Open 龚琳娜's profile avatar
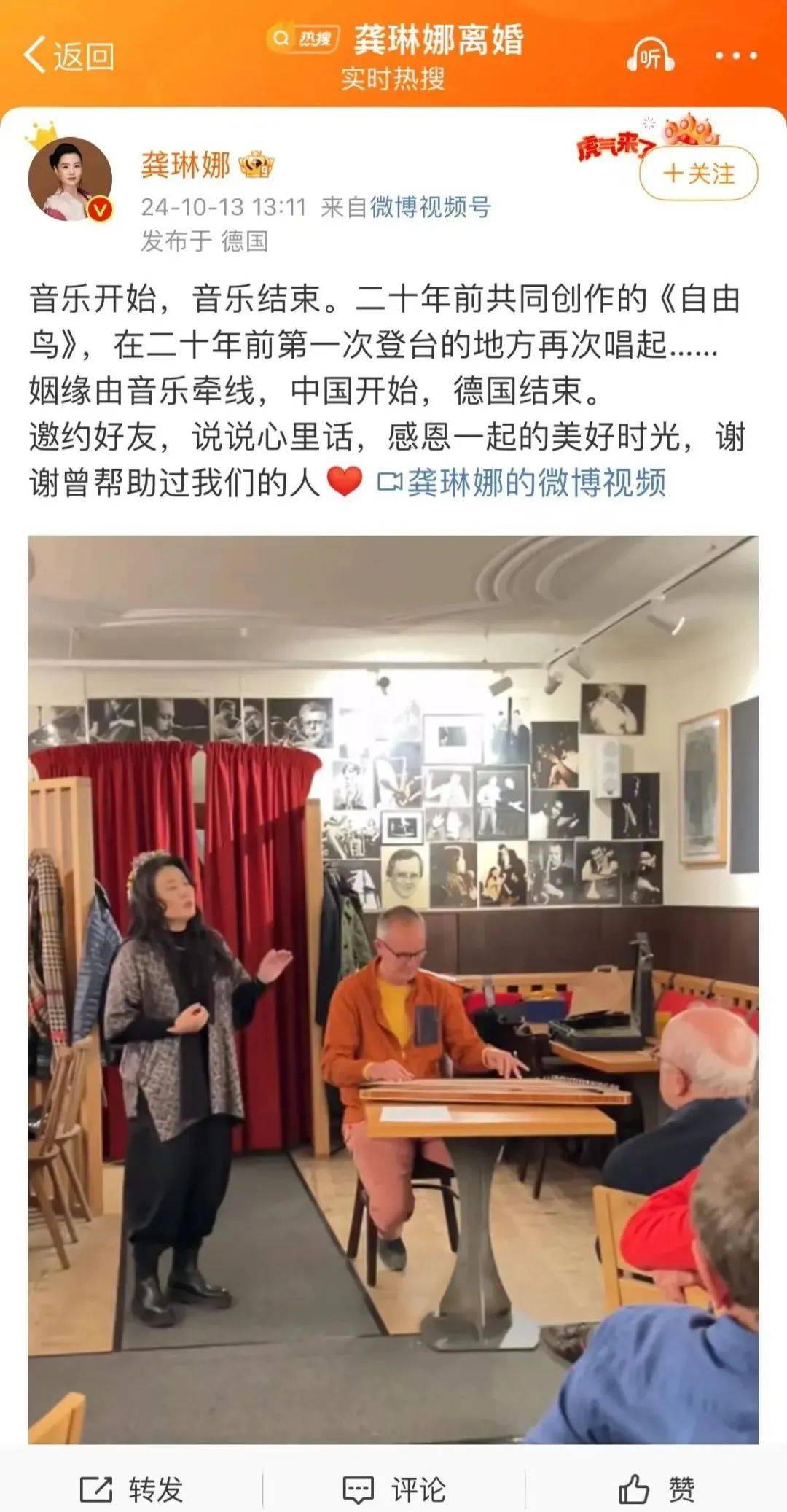The image size is (787, 1512). pos(70,179)
